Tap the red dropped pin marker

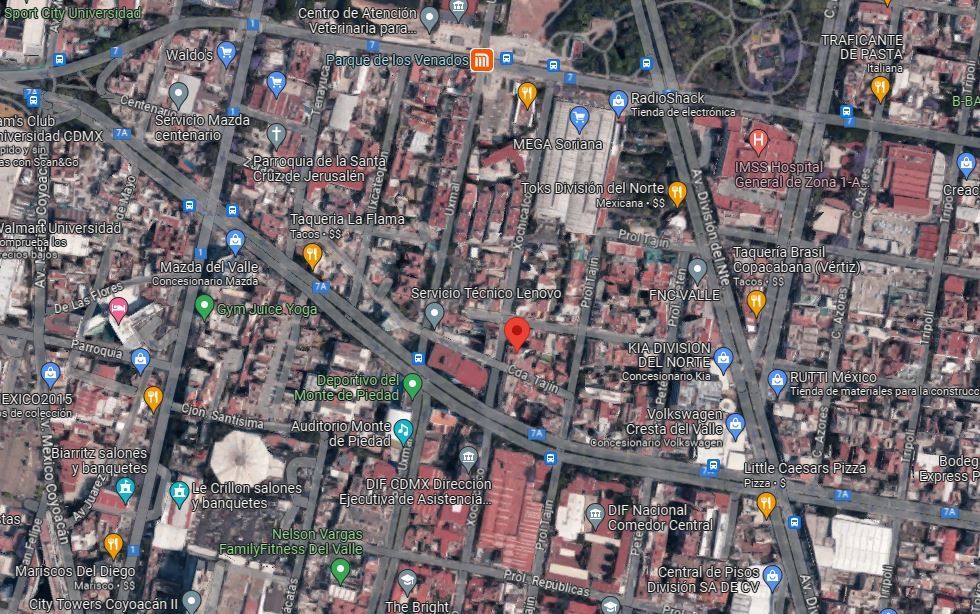pyautogui.click(x=517, y=333)
